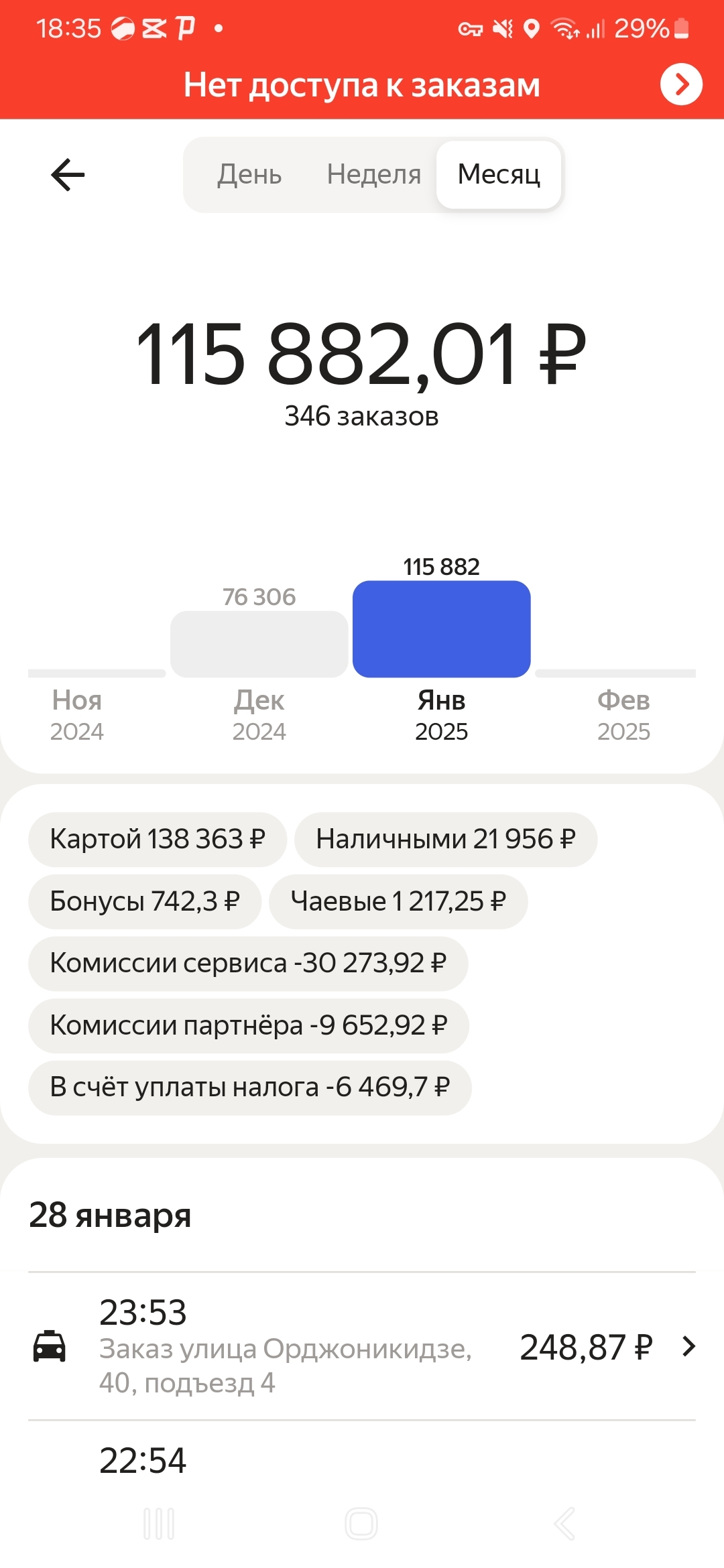Switch to the День tab
724x1568 pixels.
(x=249, y=174)
